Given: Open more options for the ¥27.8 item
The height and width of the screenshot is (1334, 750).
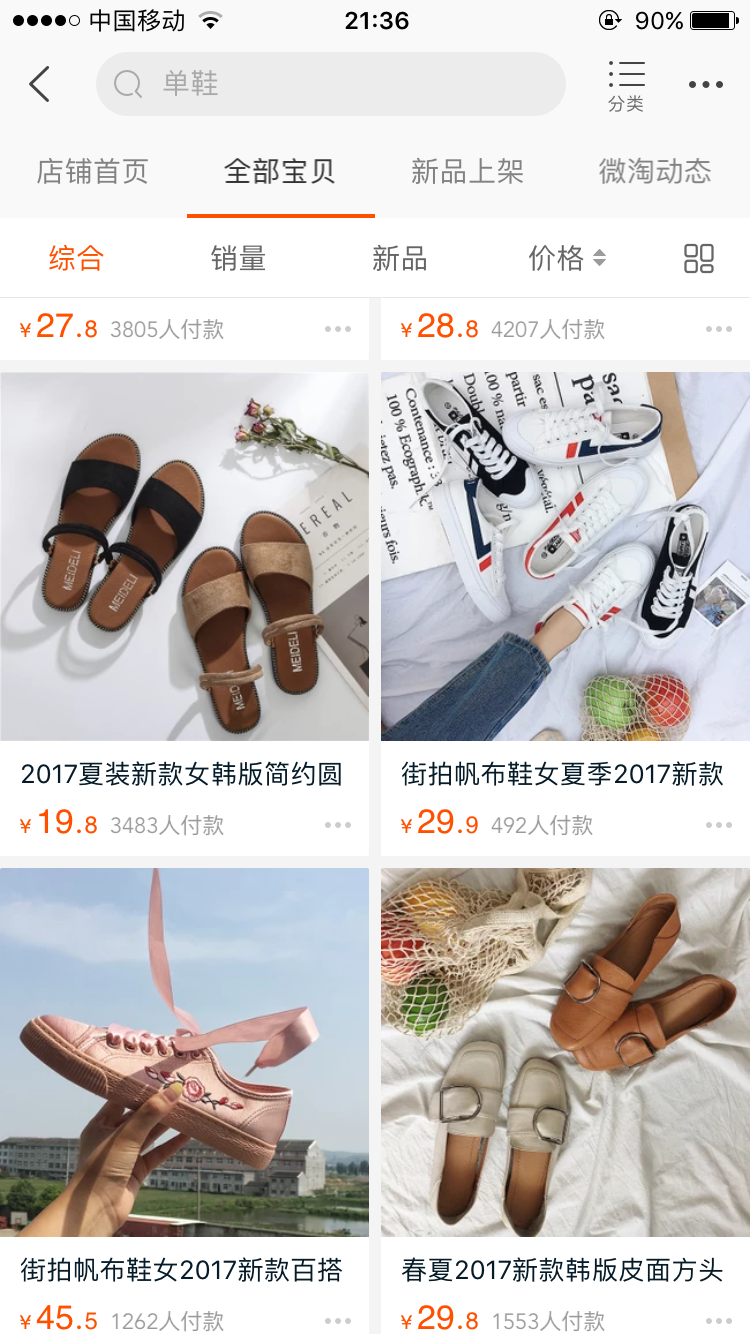Looking at the screenshot, I should (338, 329).
